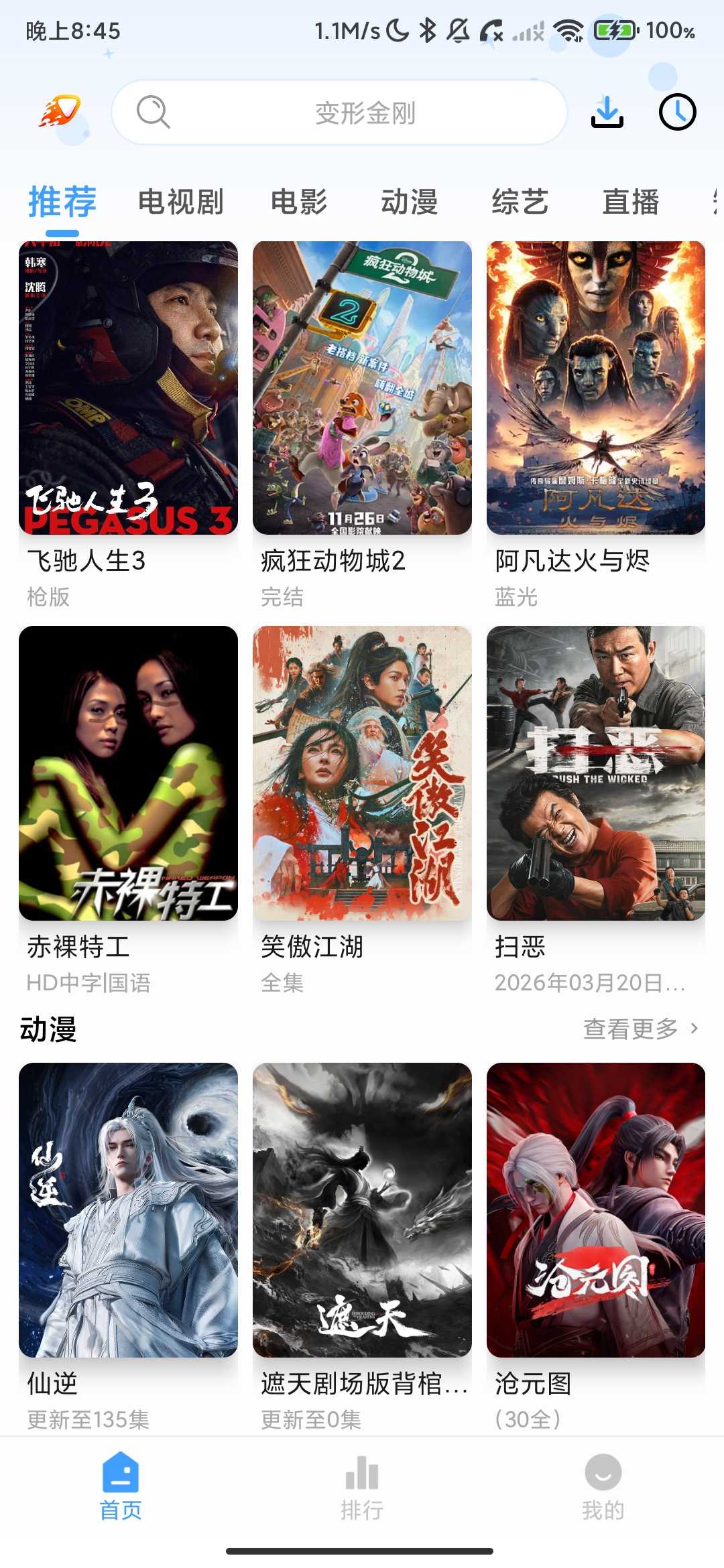Open the downloads icon
724x1568 pixels.
tap(607, 112)
